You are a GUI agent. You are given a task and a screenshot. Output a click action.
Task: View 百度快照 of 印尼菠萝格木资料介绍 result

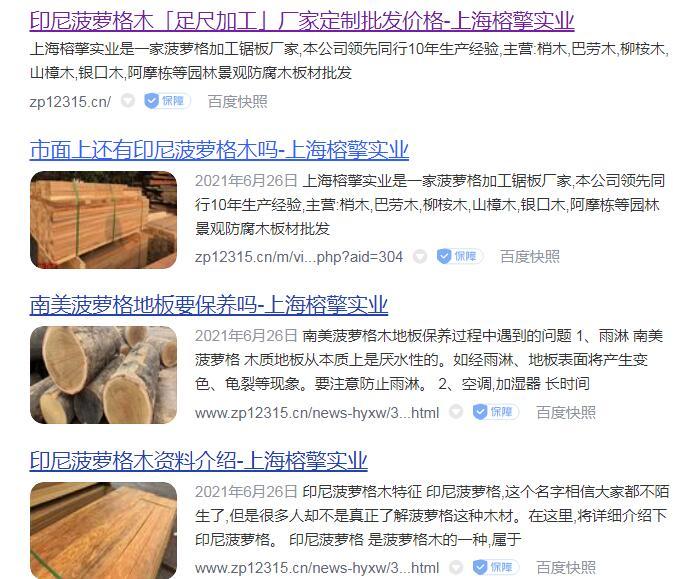565,567
